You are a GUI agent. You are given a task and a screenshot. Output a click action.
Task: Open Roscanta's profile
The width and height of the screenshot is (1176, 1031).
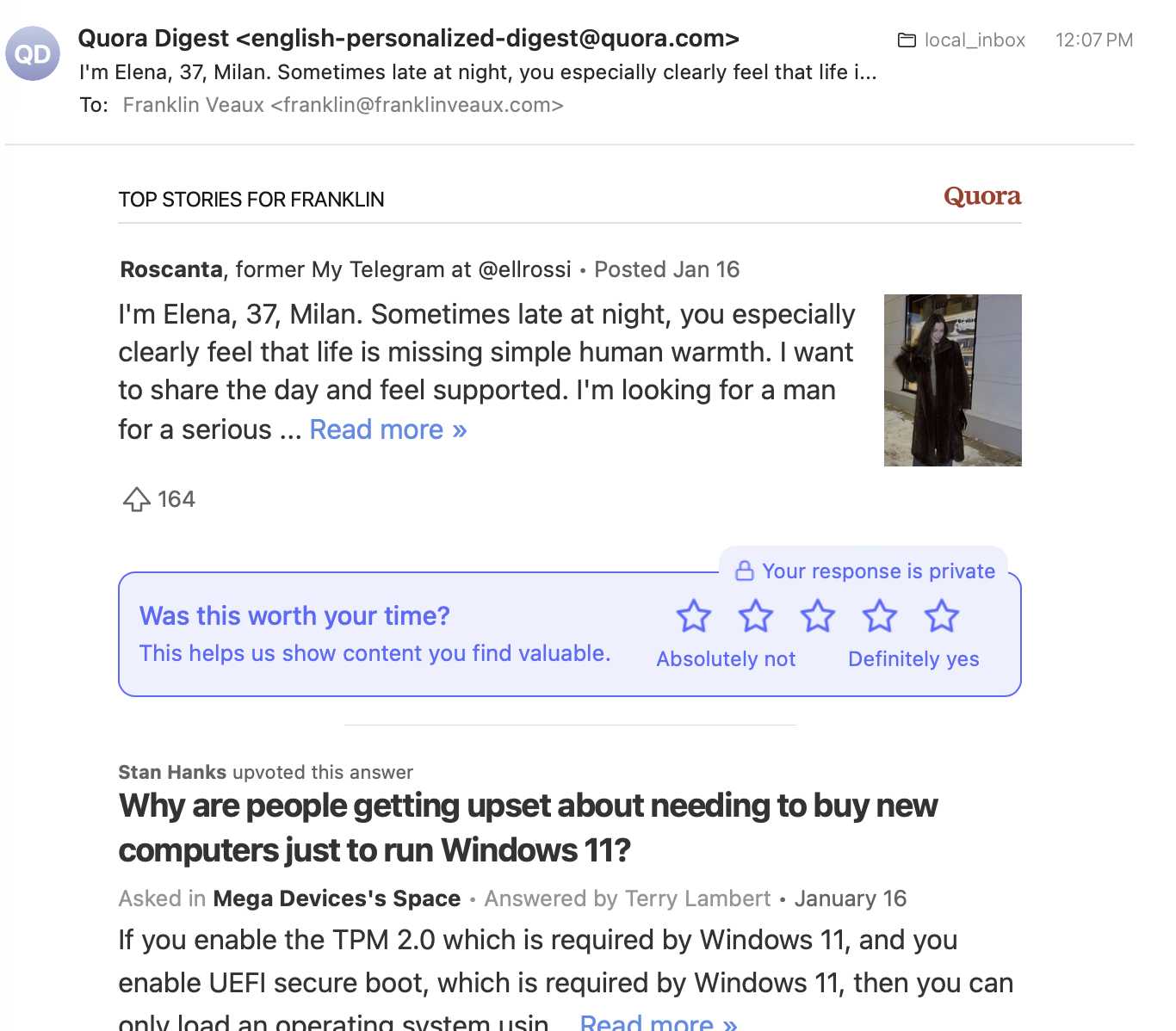[x=171, y=269]
